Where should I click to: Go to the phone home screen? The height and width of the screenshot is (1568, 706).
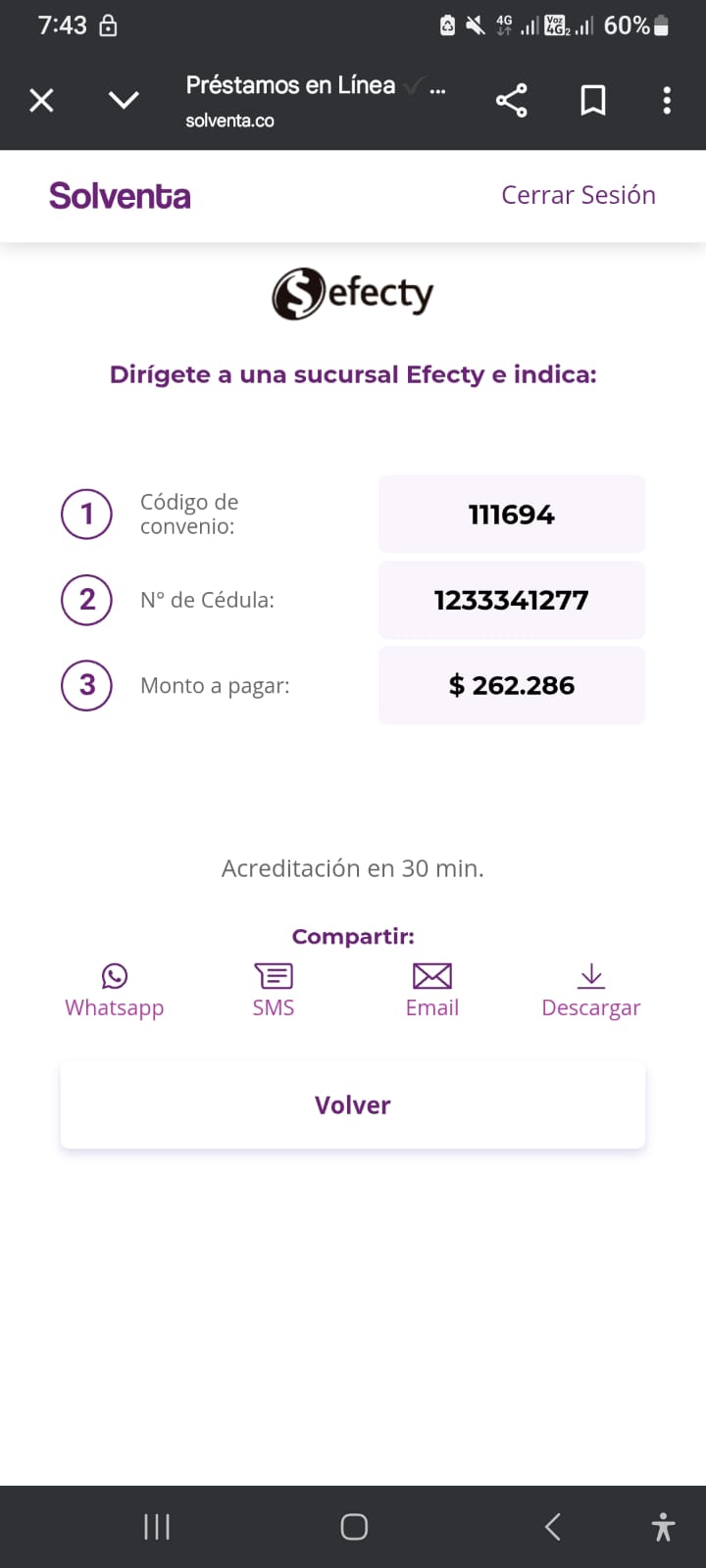[x=354, y=1526]
